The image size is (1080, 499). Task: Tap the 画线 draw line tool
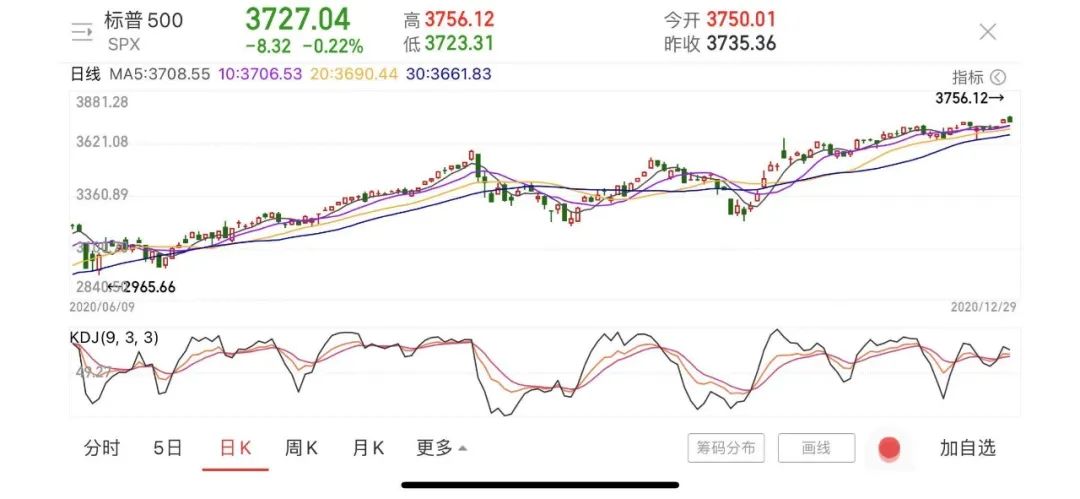(x=816, y=448)
